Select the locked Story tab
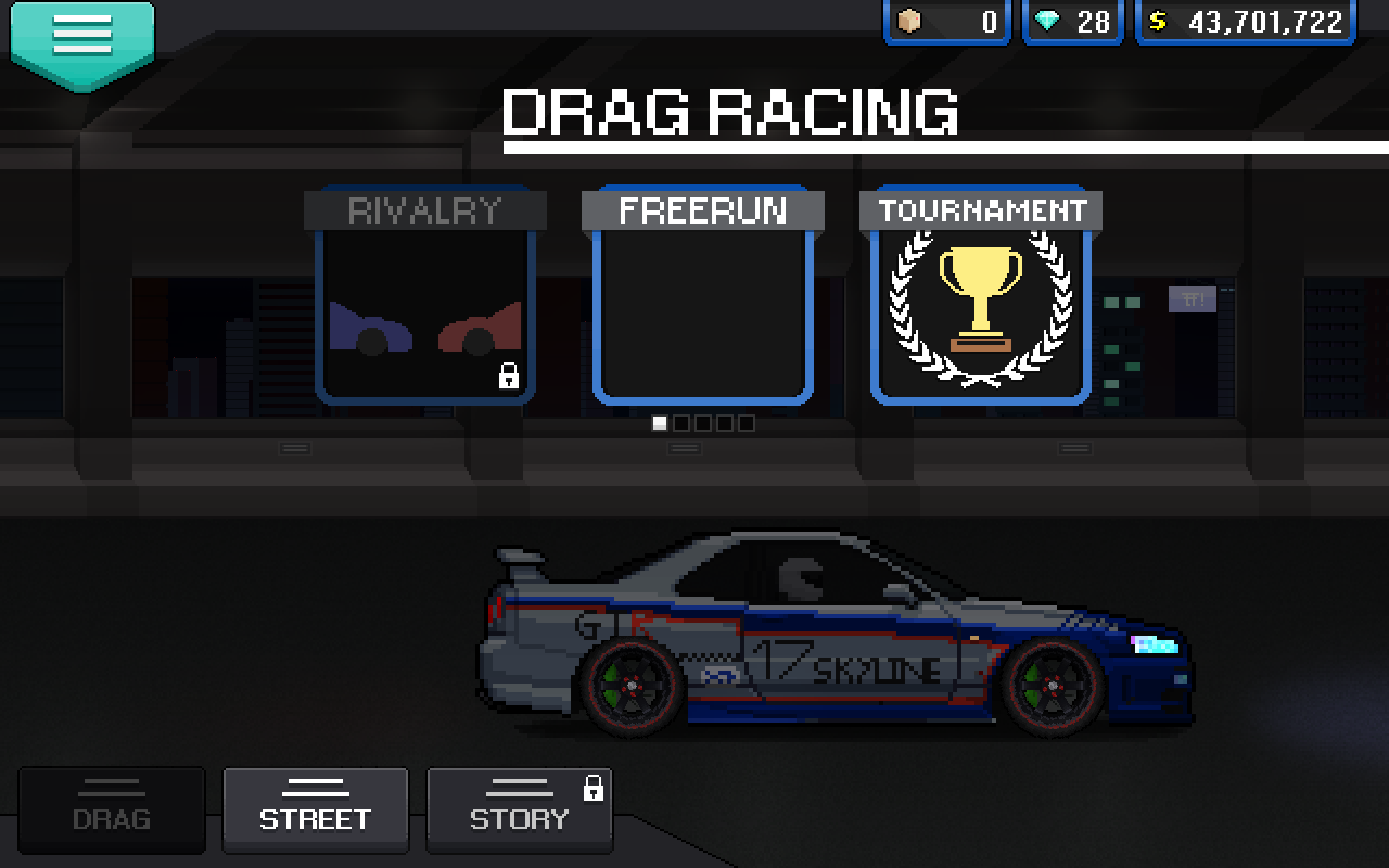1389x868 pixels. (519, 809)
